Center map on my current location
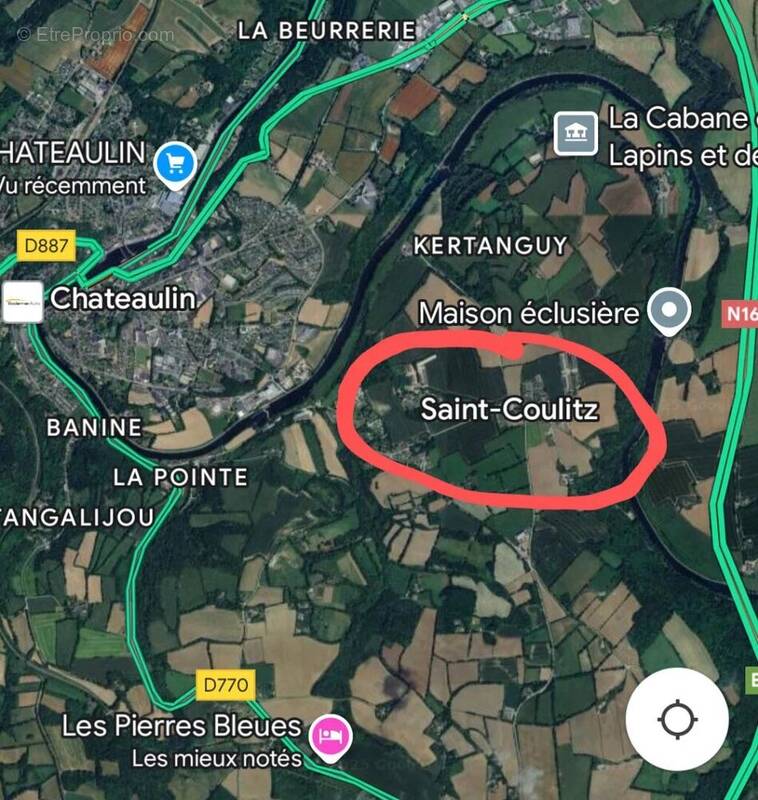Screen dimensions: 758x800 click(x=677, y=718)
